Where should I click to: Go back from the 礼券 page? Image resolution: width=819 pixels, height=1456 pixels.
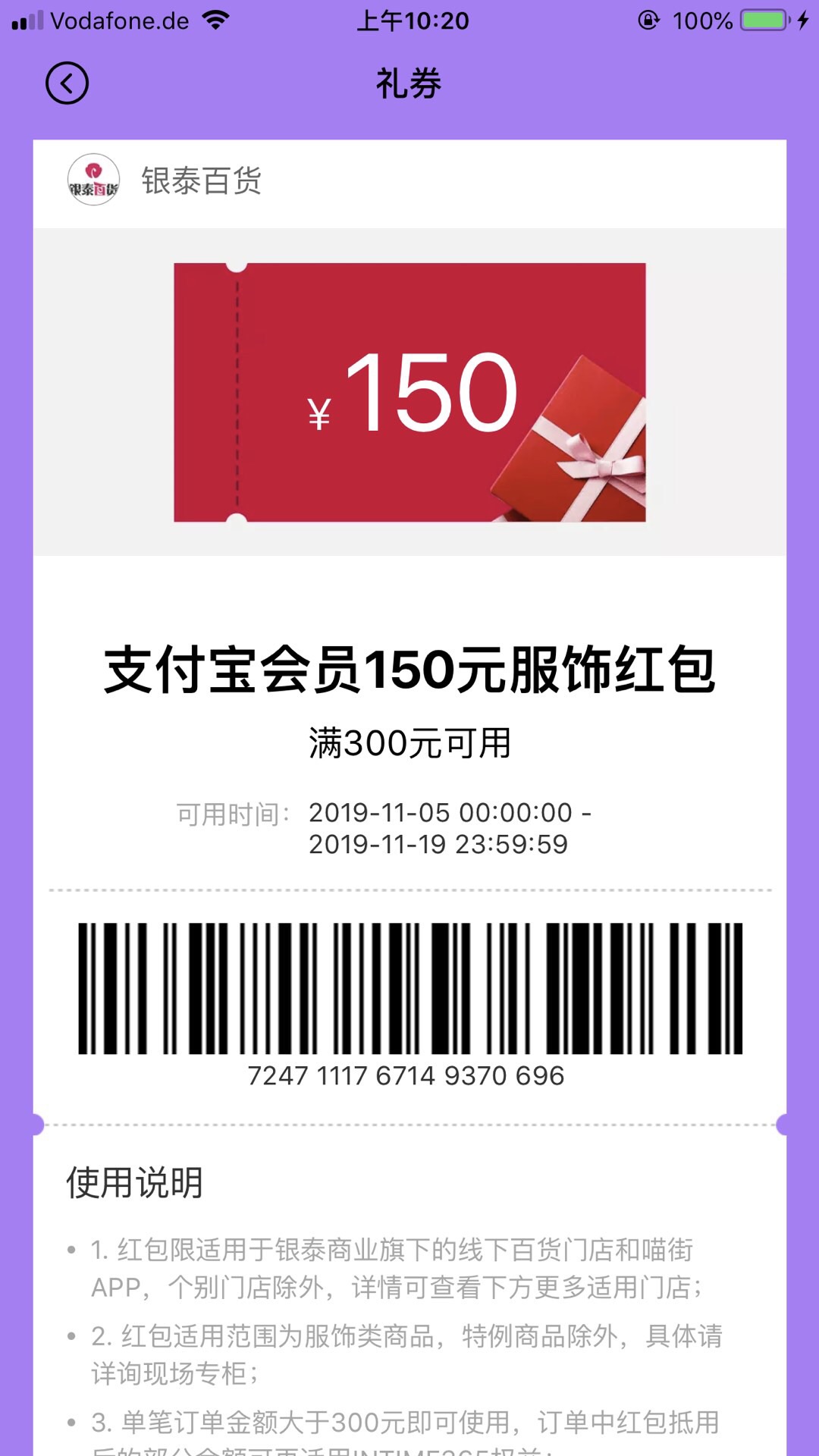(67, 83)
